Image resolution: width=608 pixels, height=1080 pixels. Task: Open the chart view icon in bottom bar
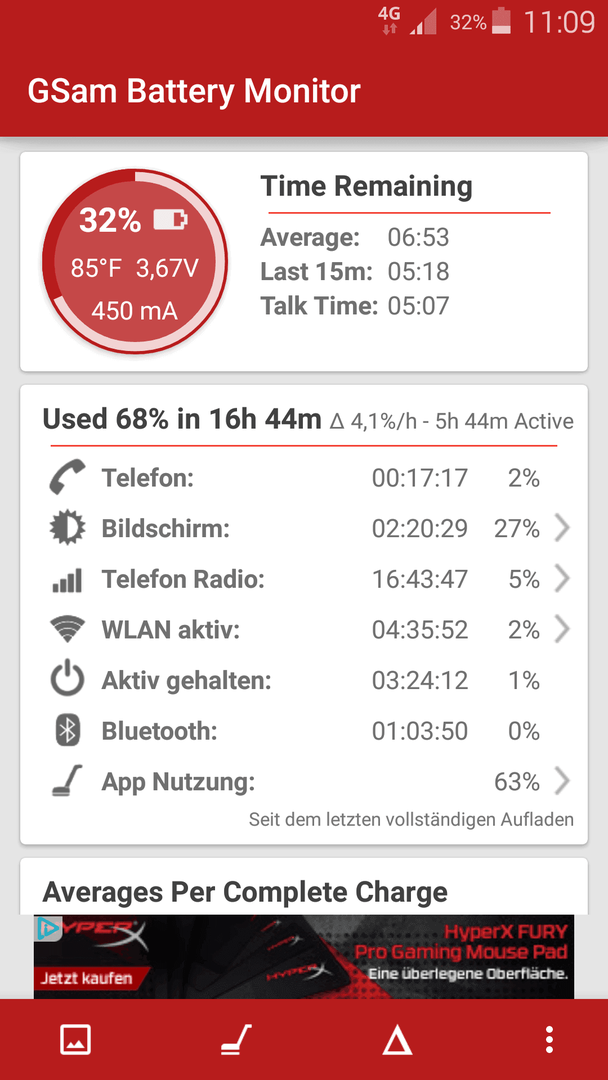tap(75, 1039)
